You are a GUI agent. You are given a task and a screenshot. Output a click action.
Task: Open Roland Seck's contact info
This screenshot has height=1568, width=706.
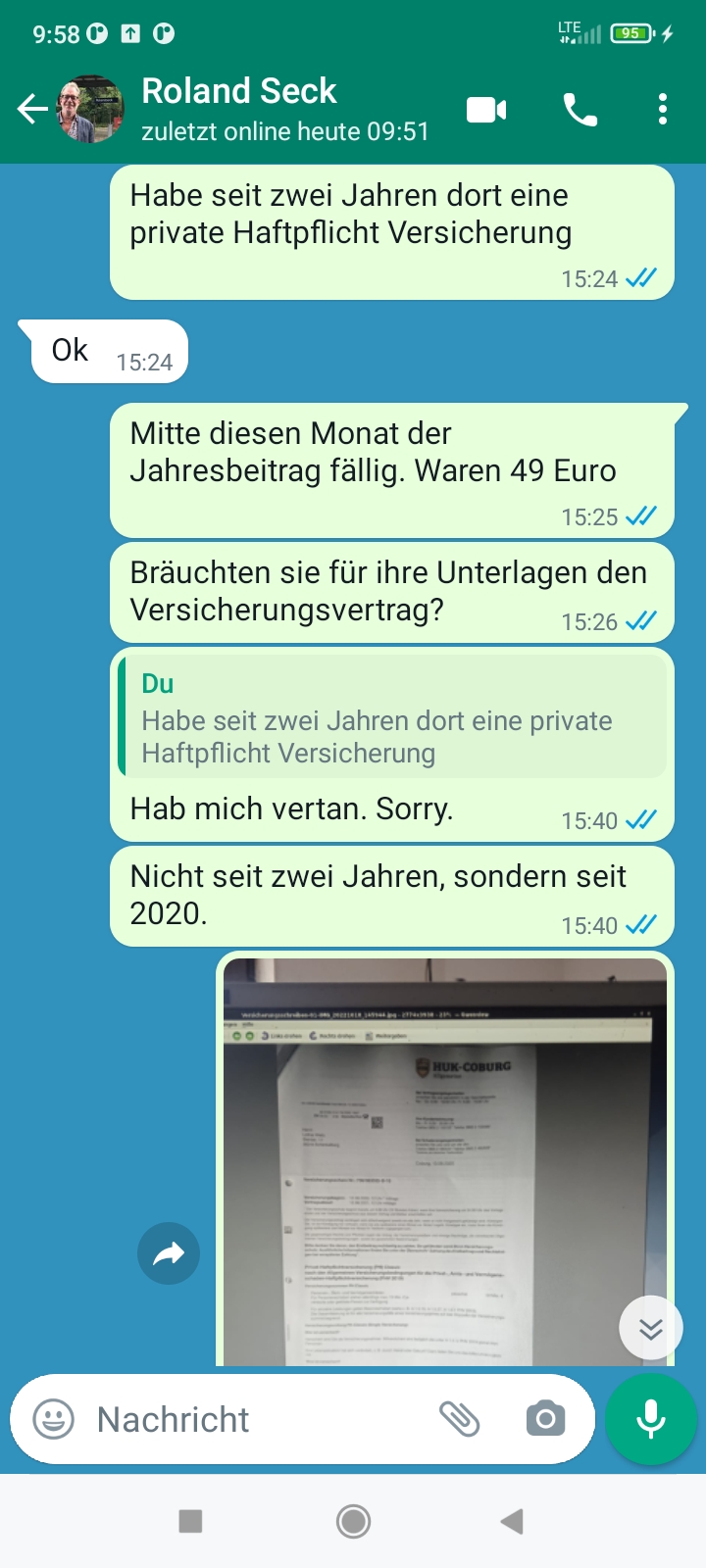pos(284,109)
